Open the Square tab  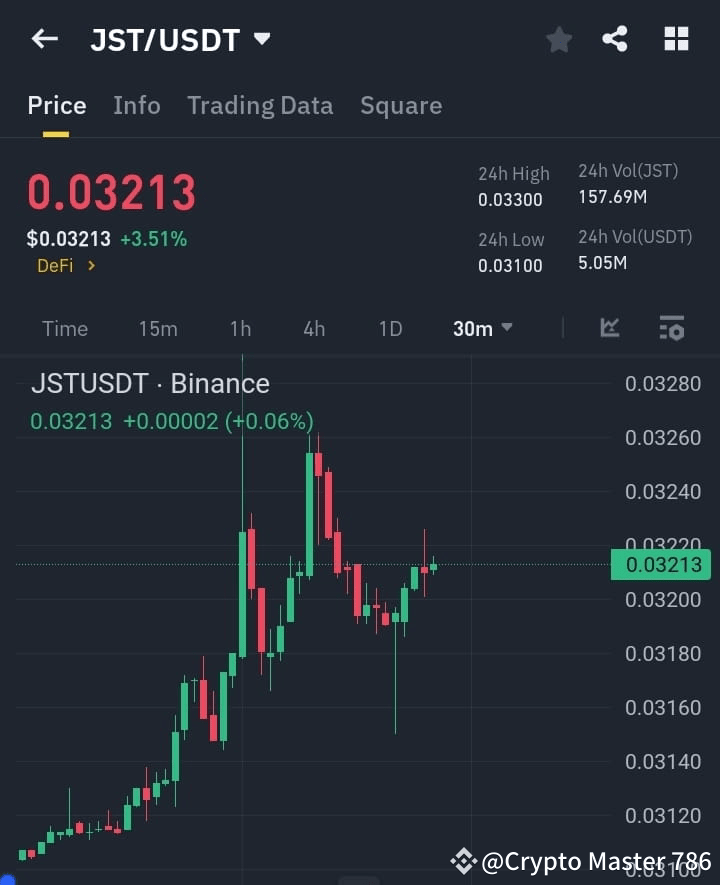[x=401, y=105]
